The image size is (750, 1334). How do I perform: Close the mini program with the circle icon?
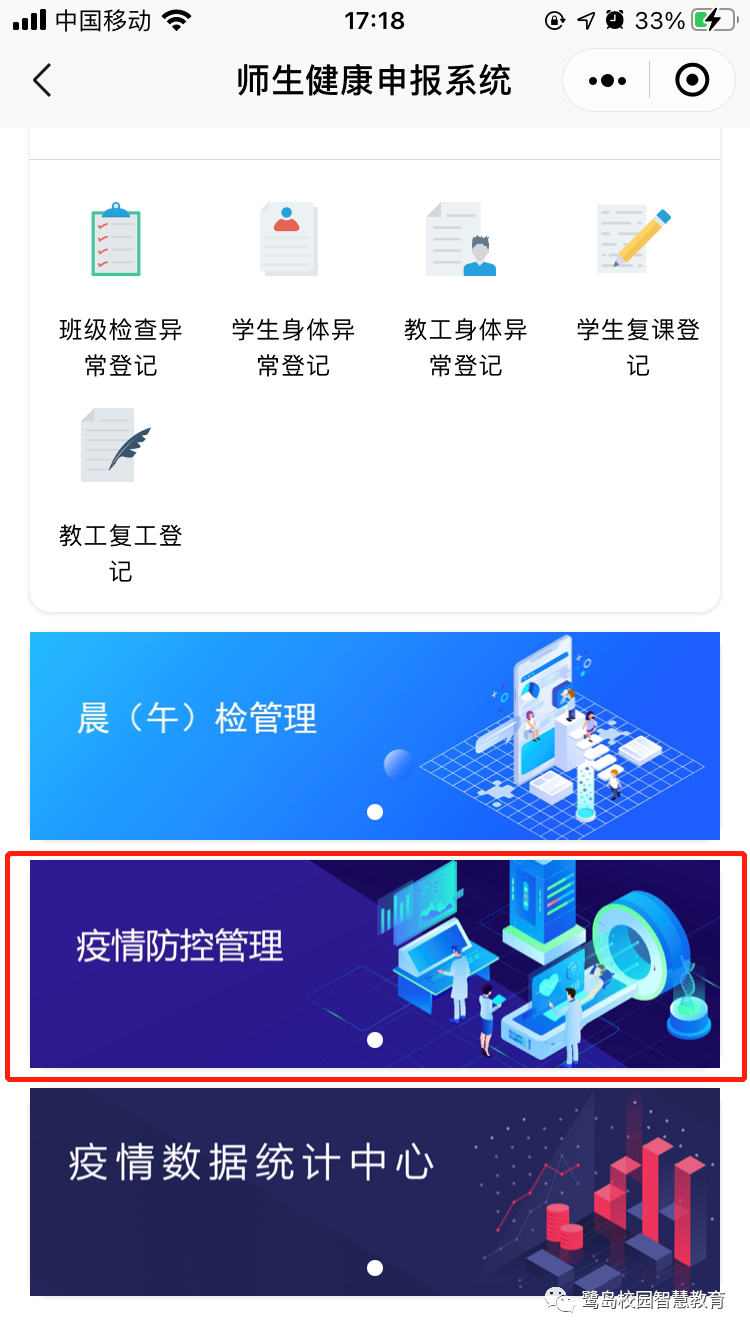pyautogui.click(x=692, y=80)
